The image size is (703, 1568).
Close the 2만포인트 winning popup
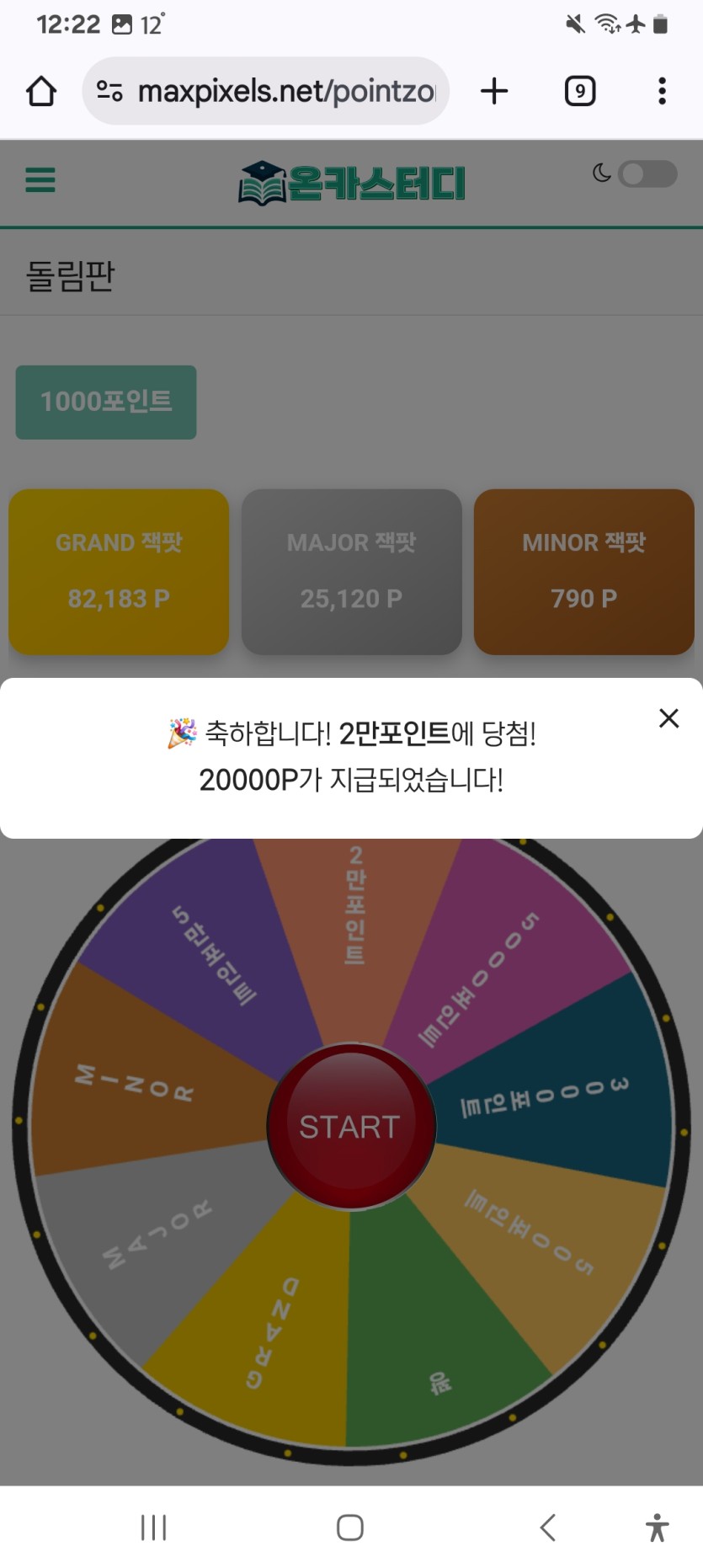[x=668, y=718]
